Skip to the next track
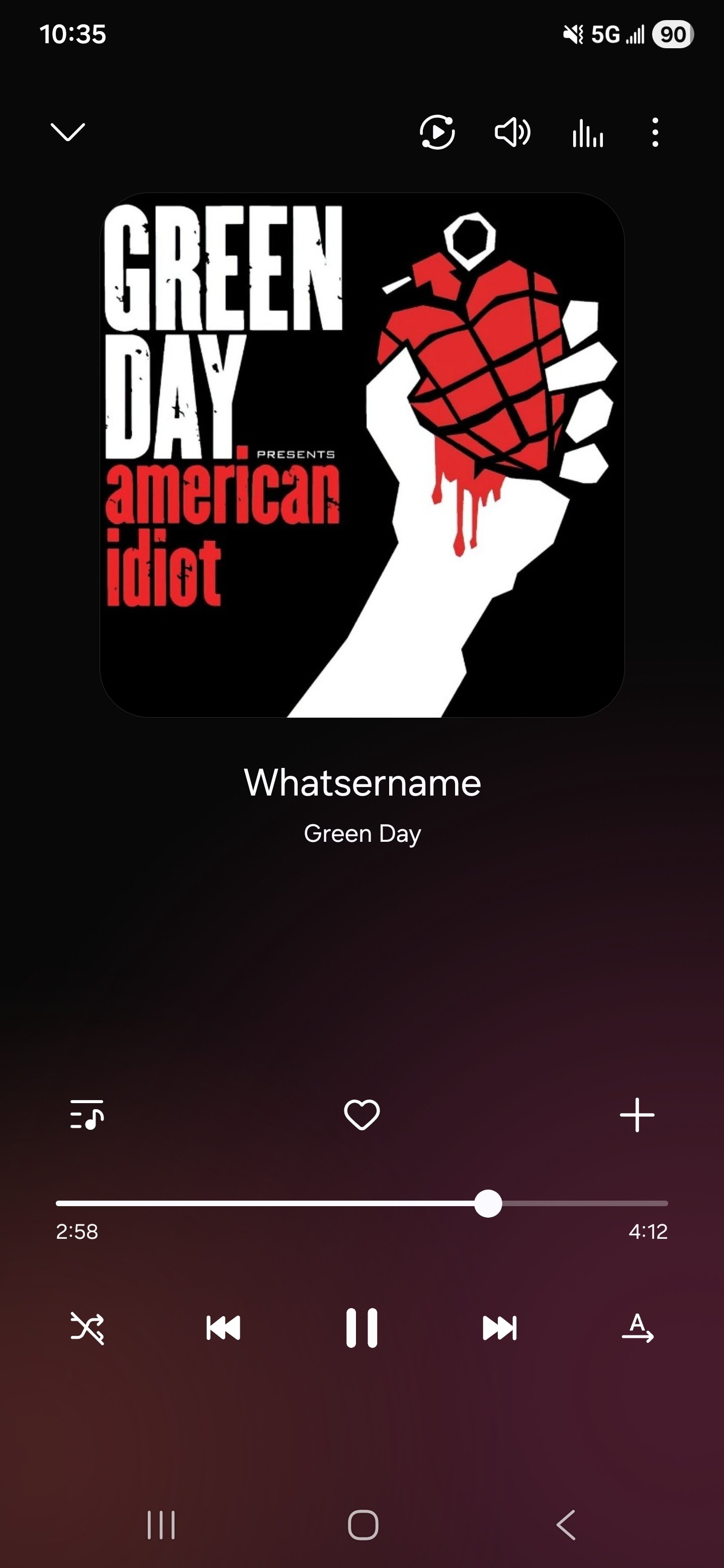Viewport: 724px width, 1568px height. click(x=499, y=1328)
